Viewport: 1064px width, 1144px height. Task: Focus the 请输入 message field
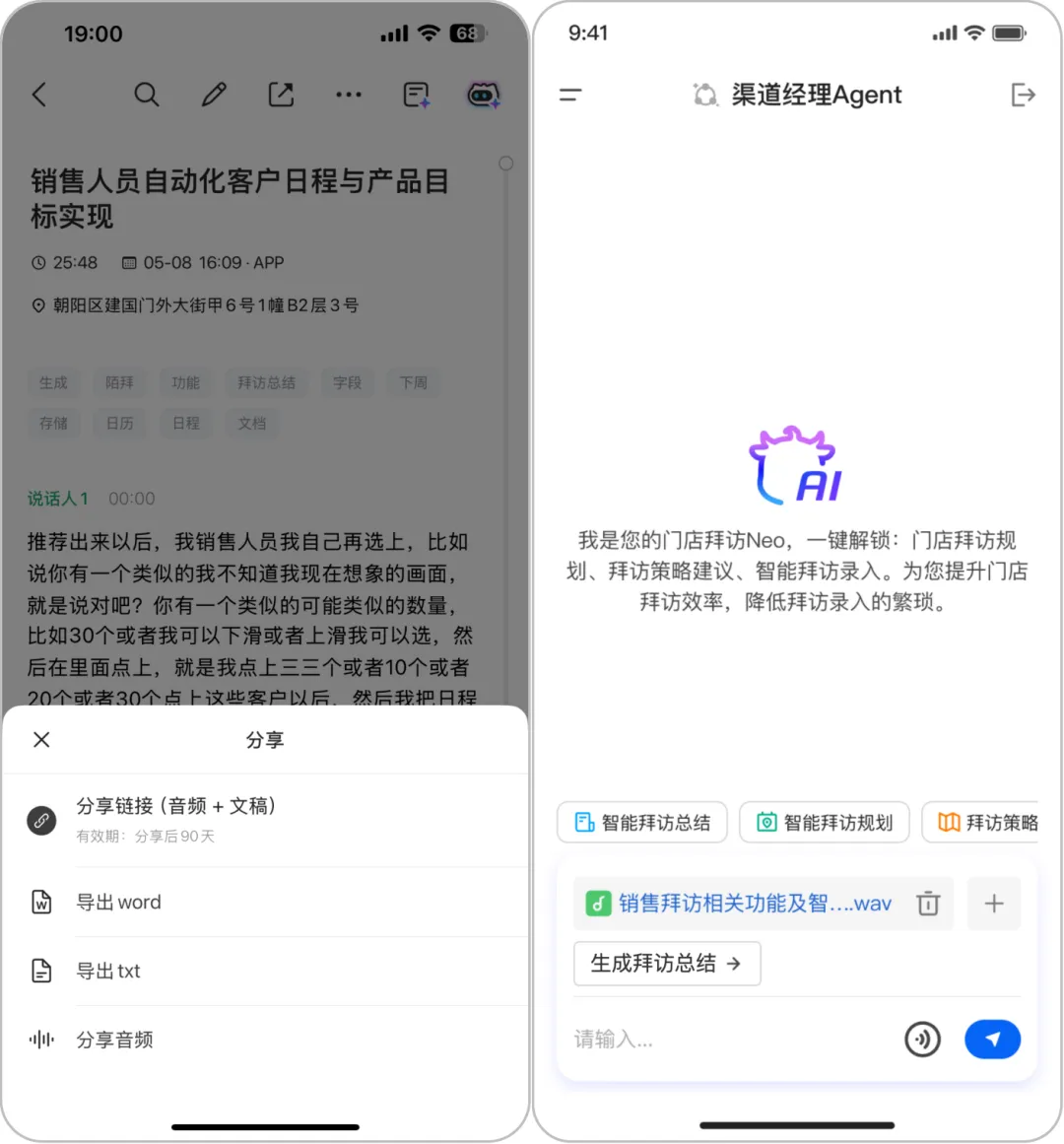(729, 1040)
